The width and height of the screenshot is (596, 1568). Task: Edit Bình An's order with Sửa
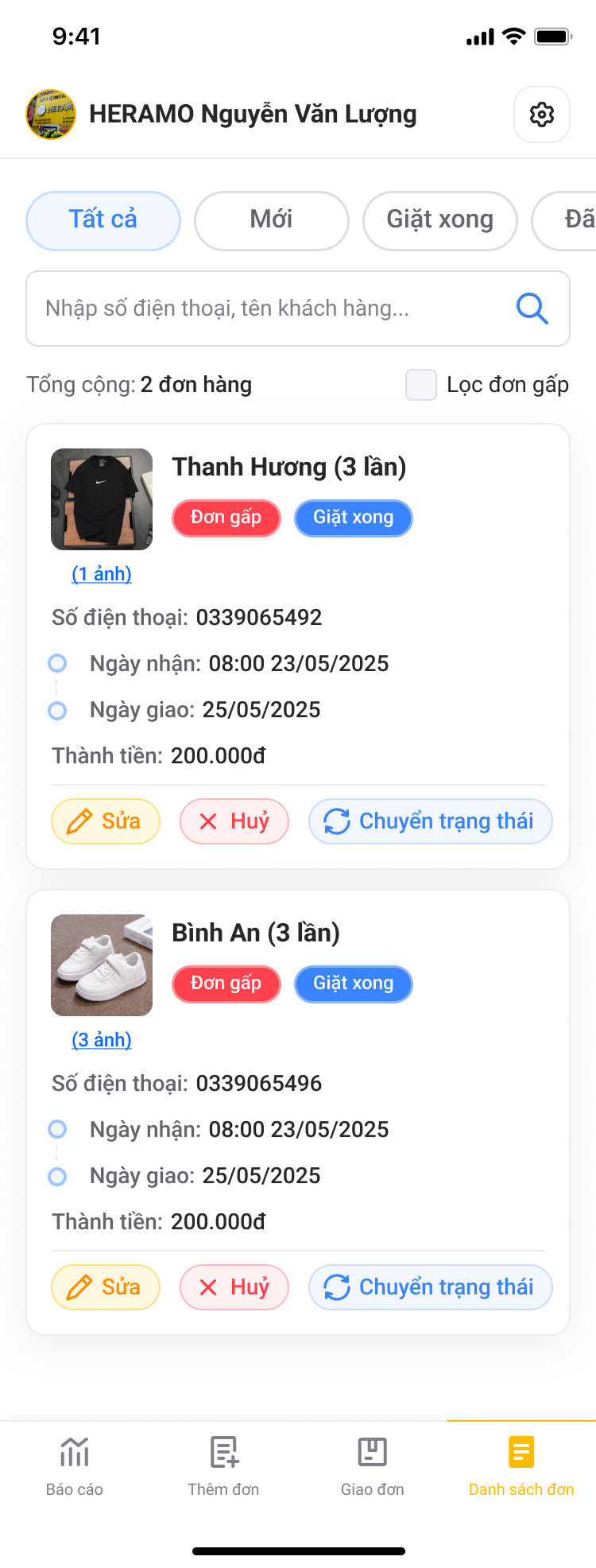coord(106,1287)
